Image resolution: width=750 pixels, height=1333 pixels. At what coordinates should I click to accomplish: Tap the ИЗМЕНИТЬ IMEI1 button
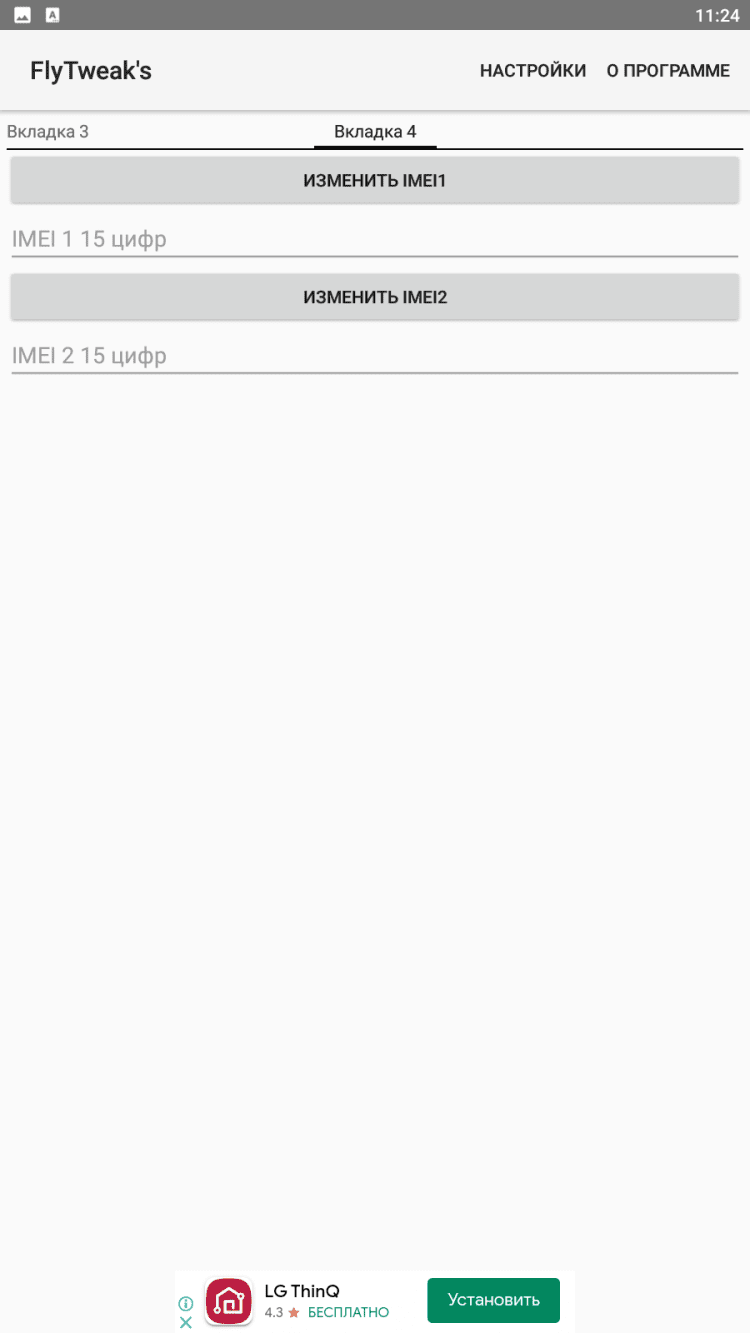375,181
